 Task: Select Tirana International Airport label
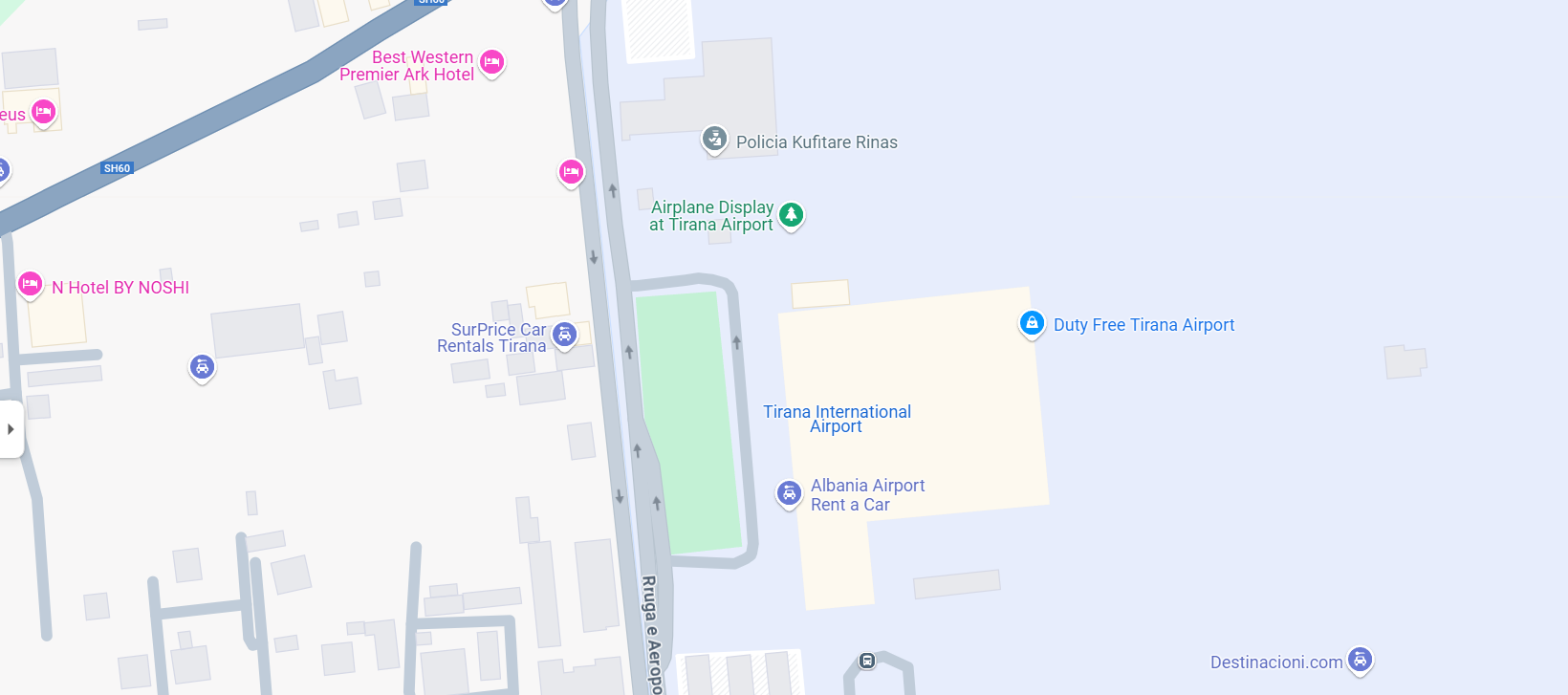[x=837, y=419]
